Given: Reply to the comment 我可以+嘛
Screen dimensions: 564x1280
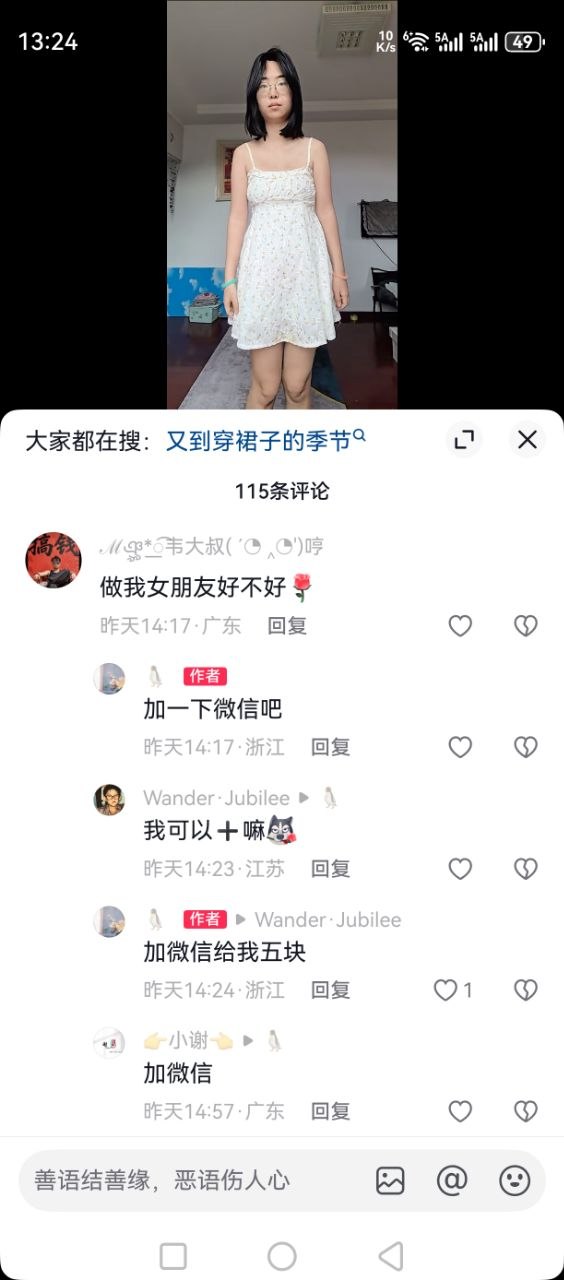Looking at the screenshot, I should point(331,869).
